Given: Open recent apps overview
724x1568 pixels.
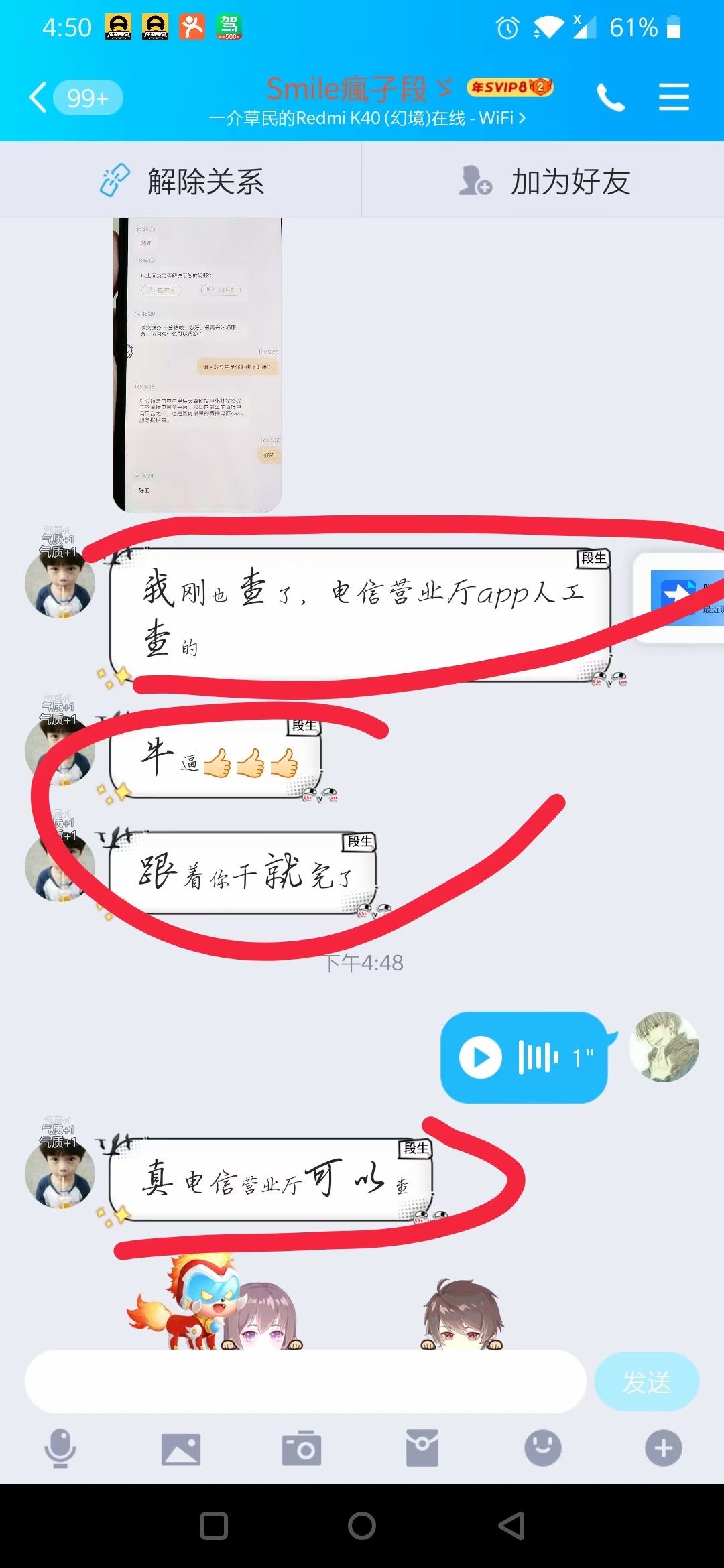Looking at the screenshot, I should pos(214,1526).
